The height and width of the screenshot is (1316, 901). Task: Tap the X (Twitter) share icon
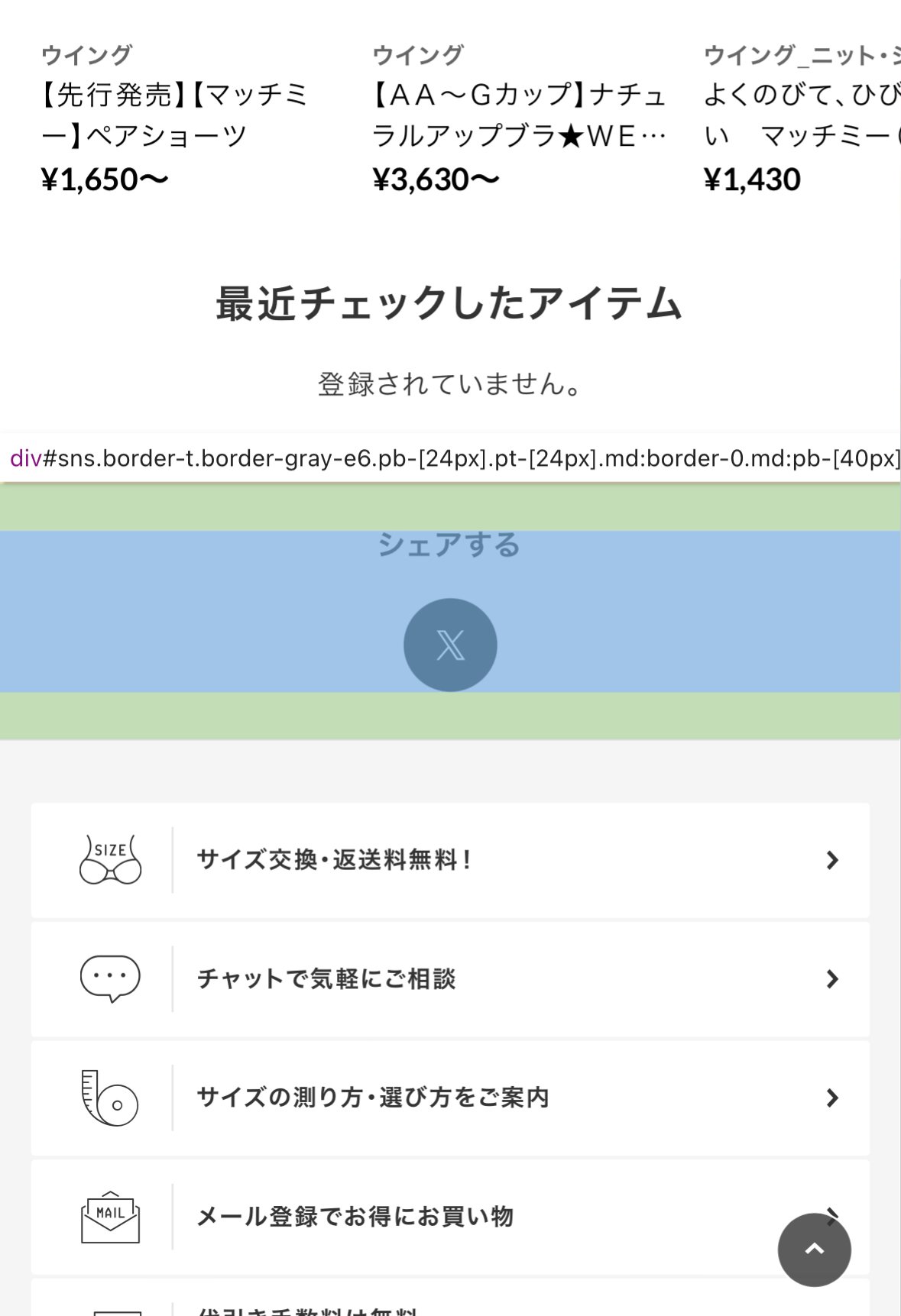[x=449, y=645]
